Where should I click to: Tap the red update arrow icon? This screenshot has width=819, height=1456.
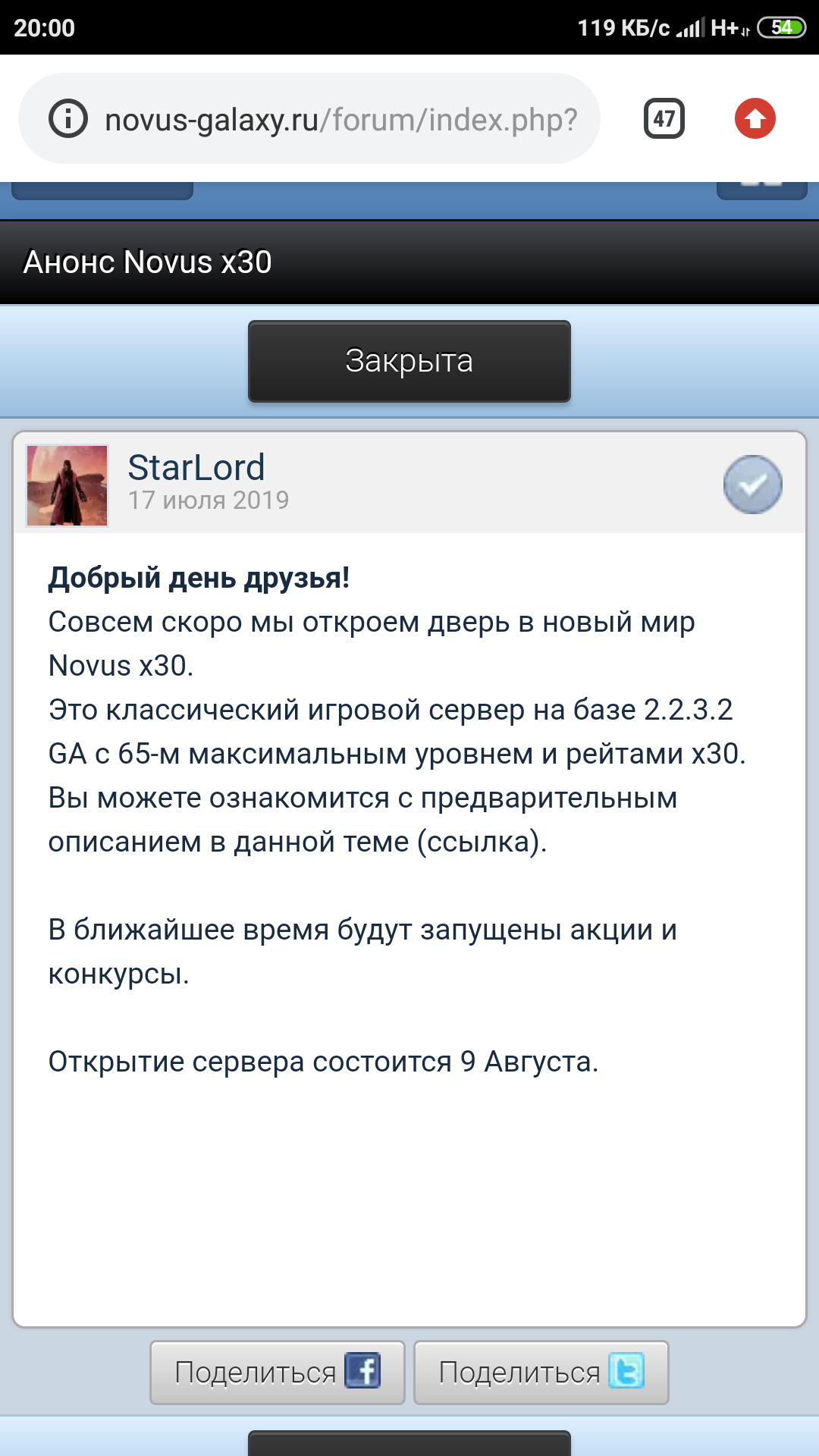click(x=755, y=119)
